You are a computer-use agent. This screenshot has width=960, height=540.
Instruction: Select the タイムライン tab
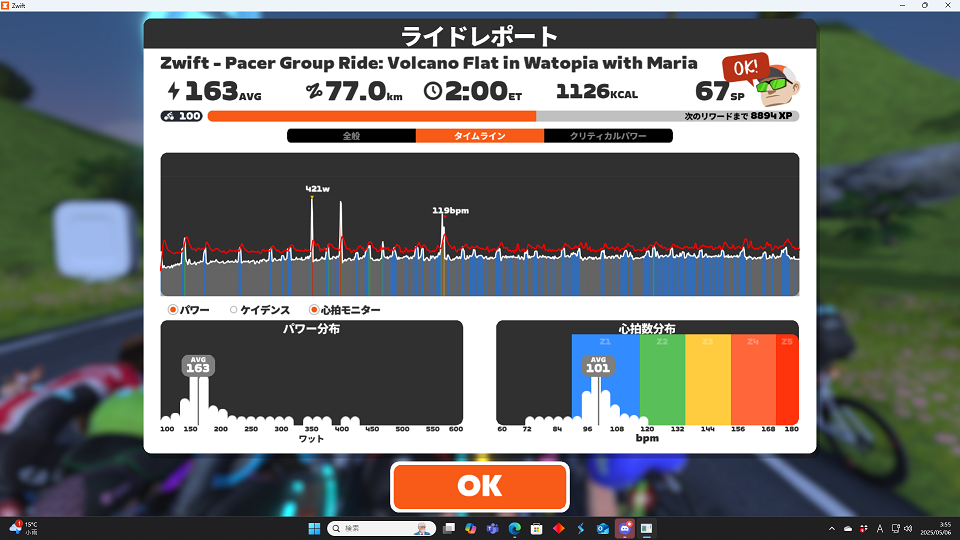479,136
